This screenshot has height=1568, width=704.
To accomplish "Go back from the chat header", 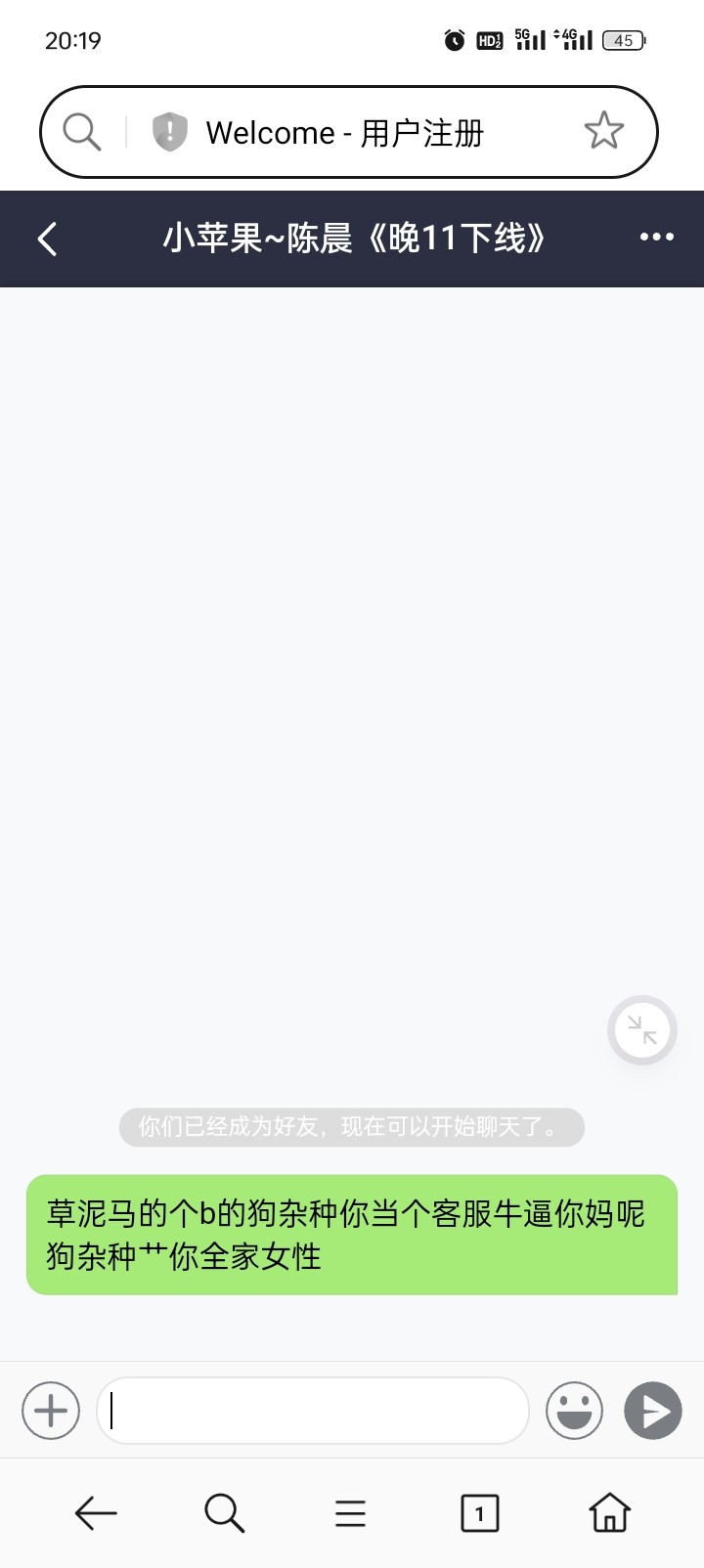I will (x=47, y=238).
